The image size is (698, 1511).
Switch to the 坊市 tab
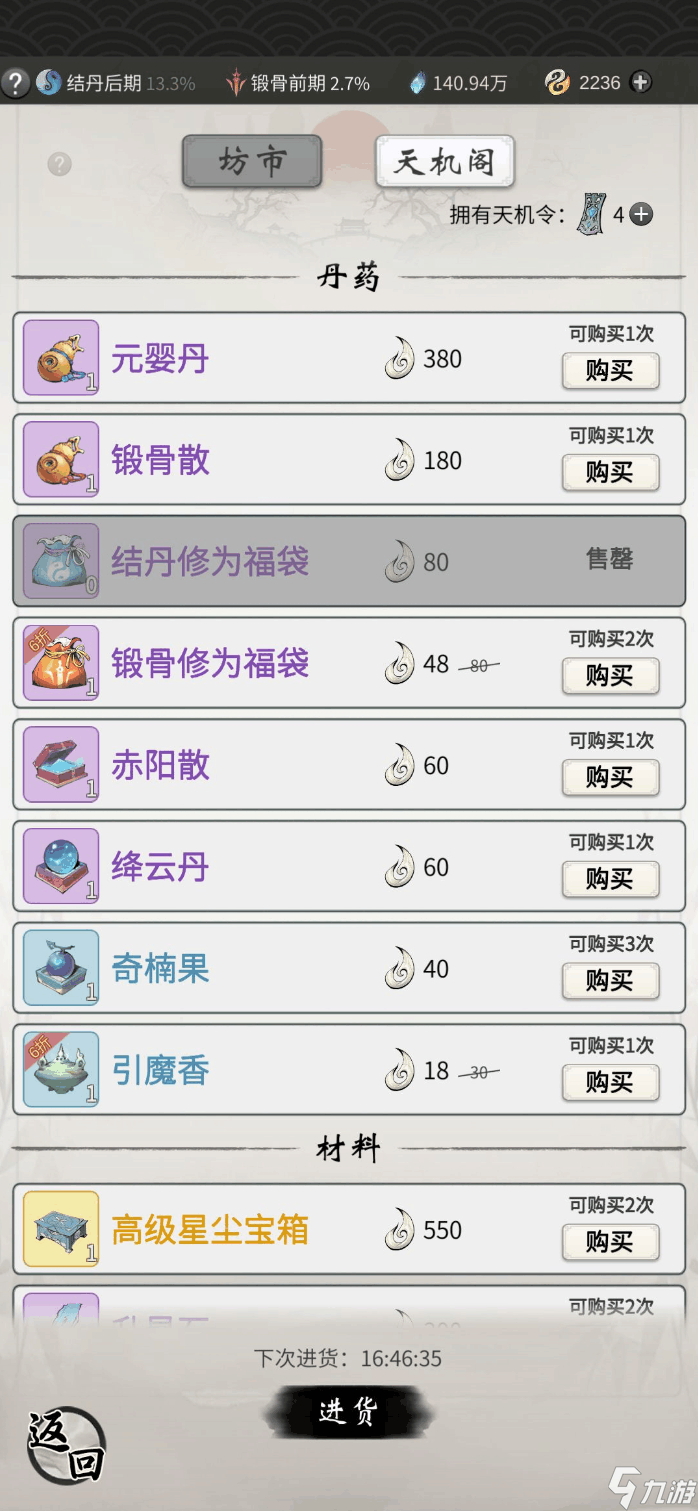pos(251,161)
